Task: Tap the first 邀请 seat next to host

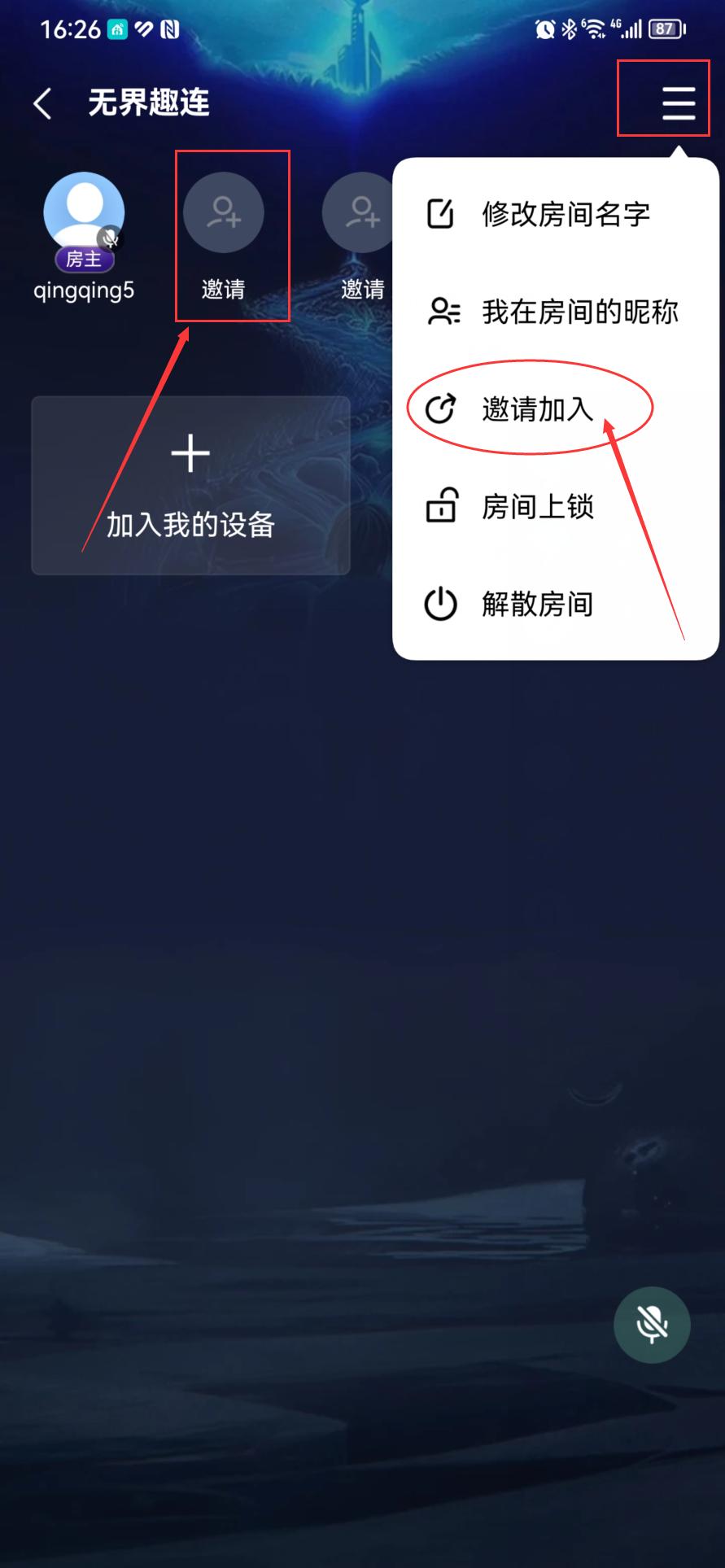Action: pos(224,213)
